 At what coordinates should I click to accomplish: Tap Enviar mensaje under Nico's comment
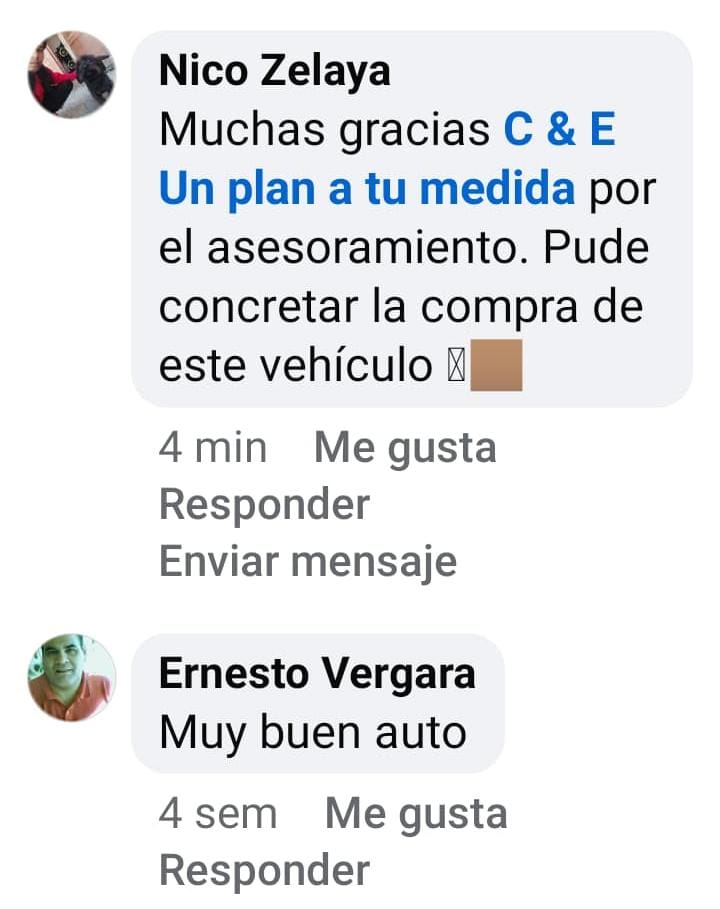(x=307, y=562)
